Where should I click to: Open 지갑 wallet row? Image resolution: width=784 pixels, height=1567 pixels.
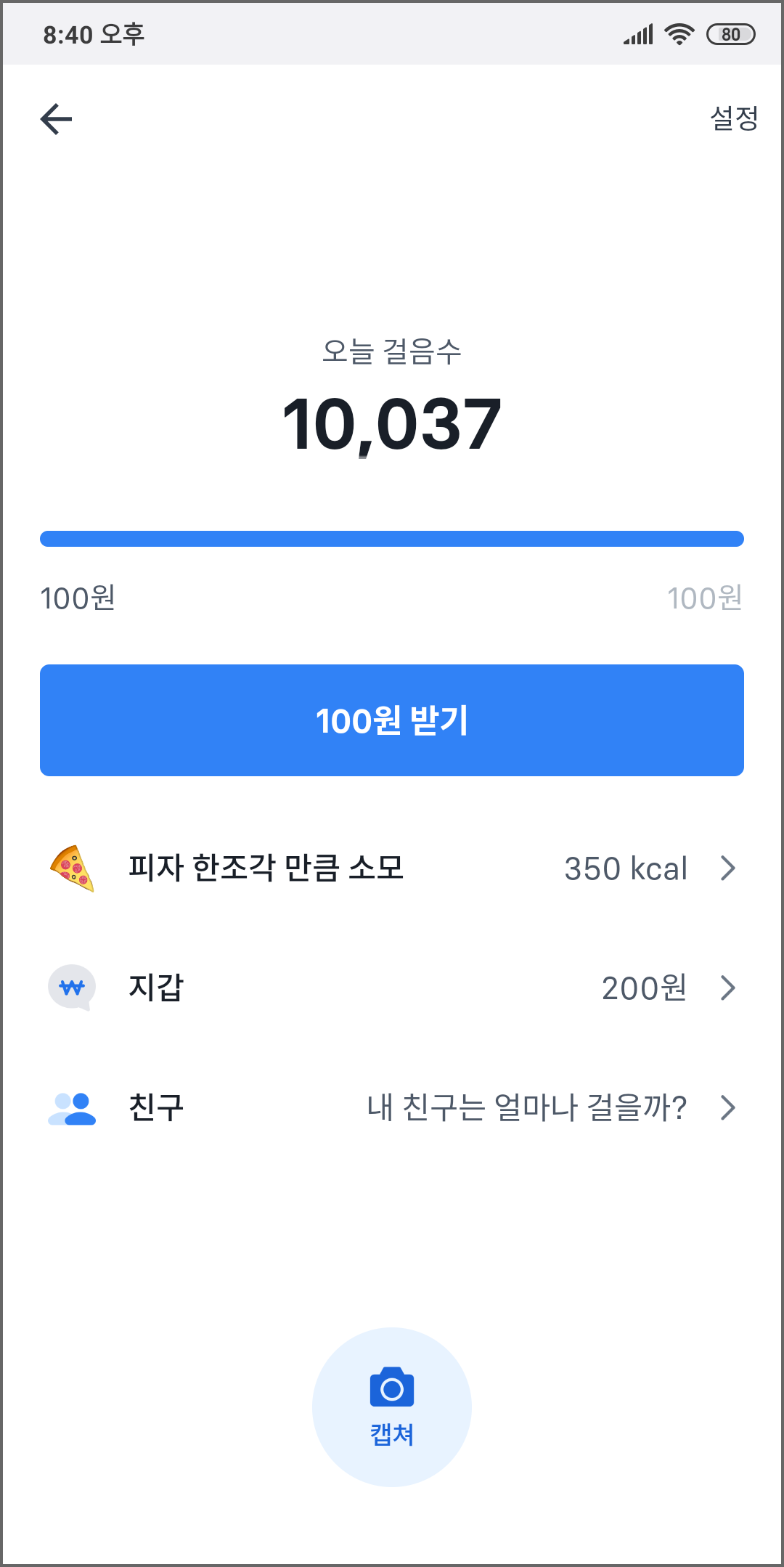pos(392,988)
